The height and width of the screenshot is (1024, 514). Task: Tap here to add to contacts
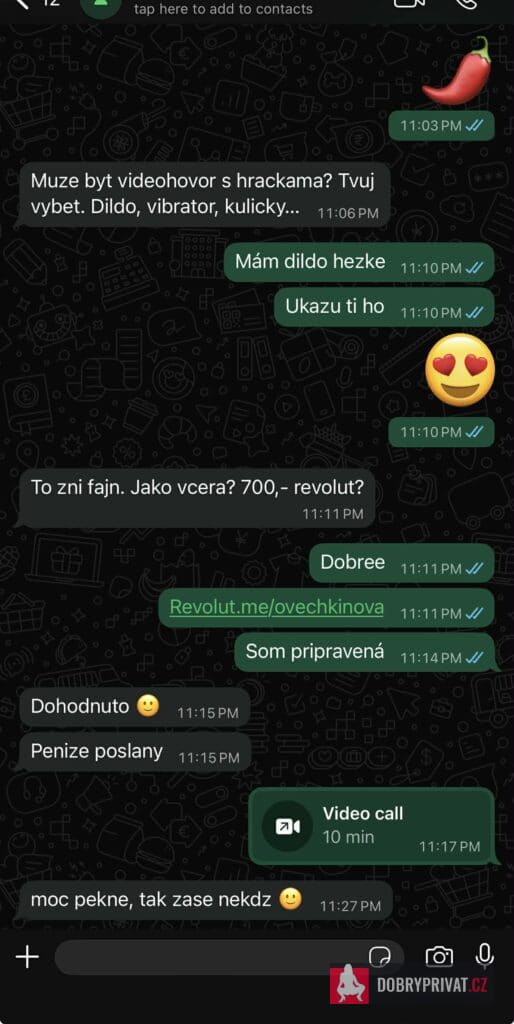point(223,9)
